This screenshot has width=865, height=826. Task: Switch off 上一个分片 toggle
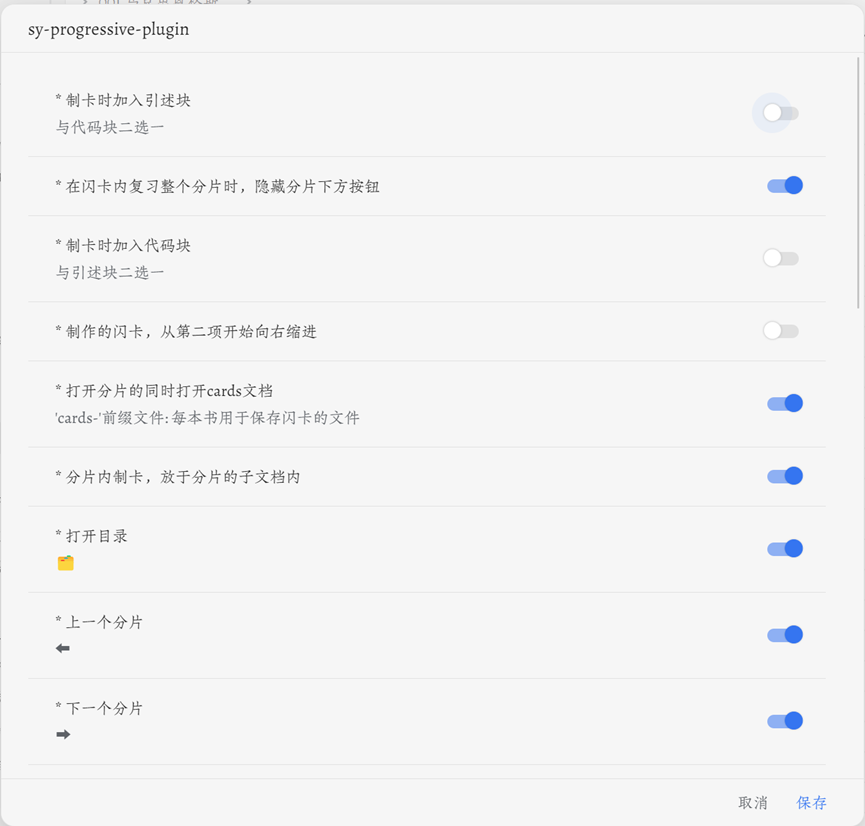tap(784, 634)
